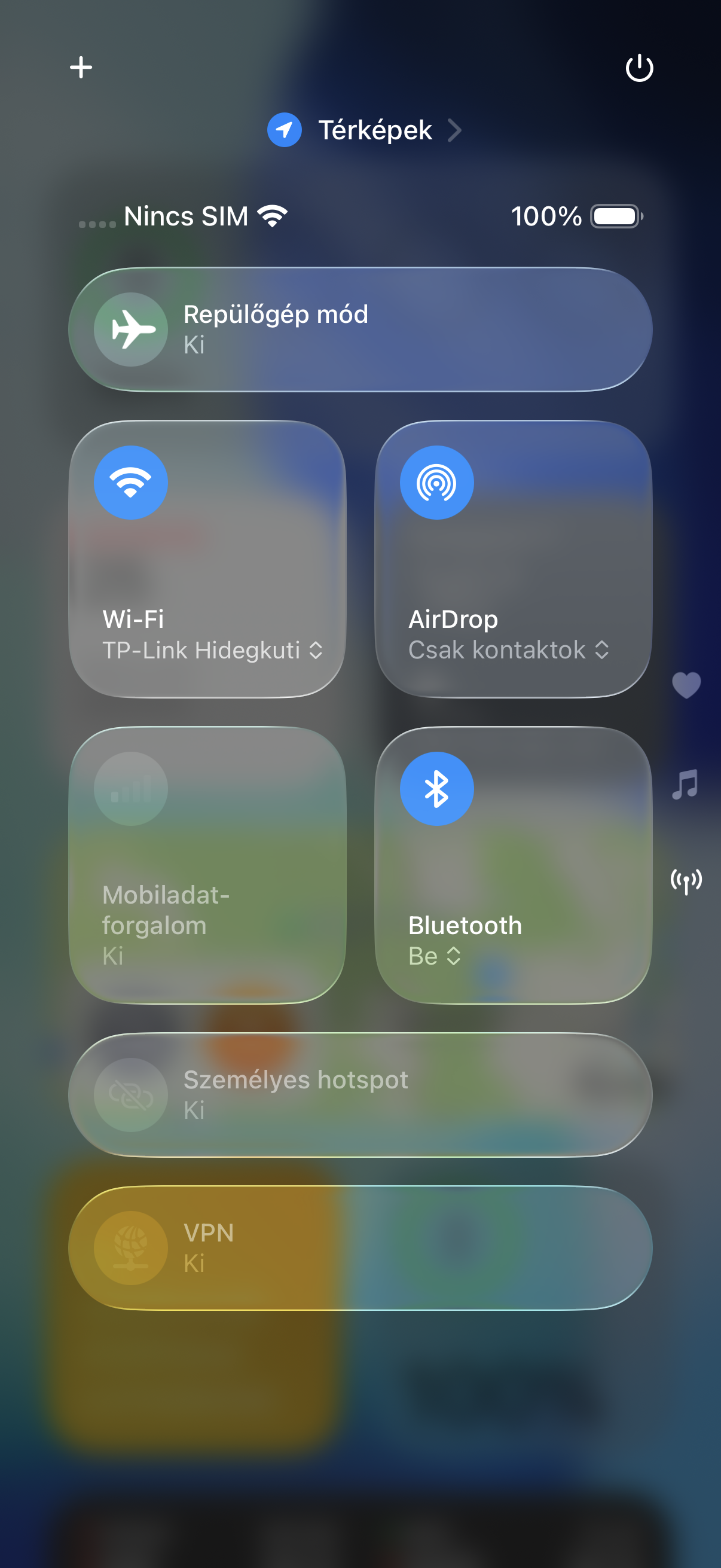Screen dimensions: 721x1568
Task: Enable Mobiladat-forgalom
Action: (131, 789)
